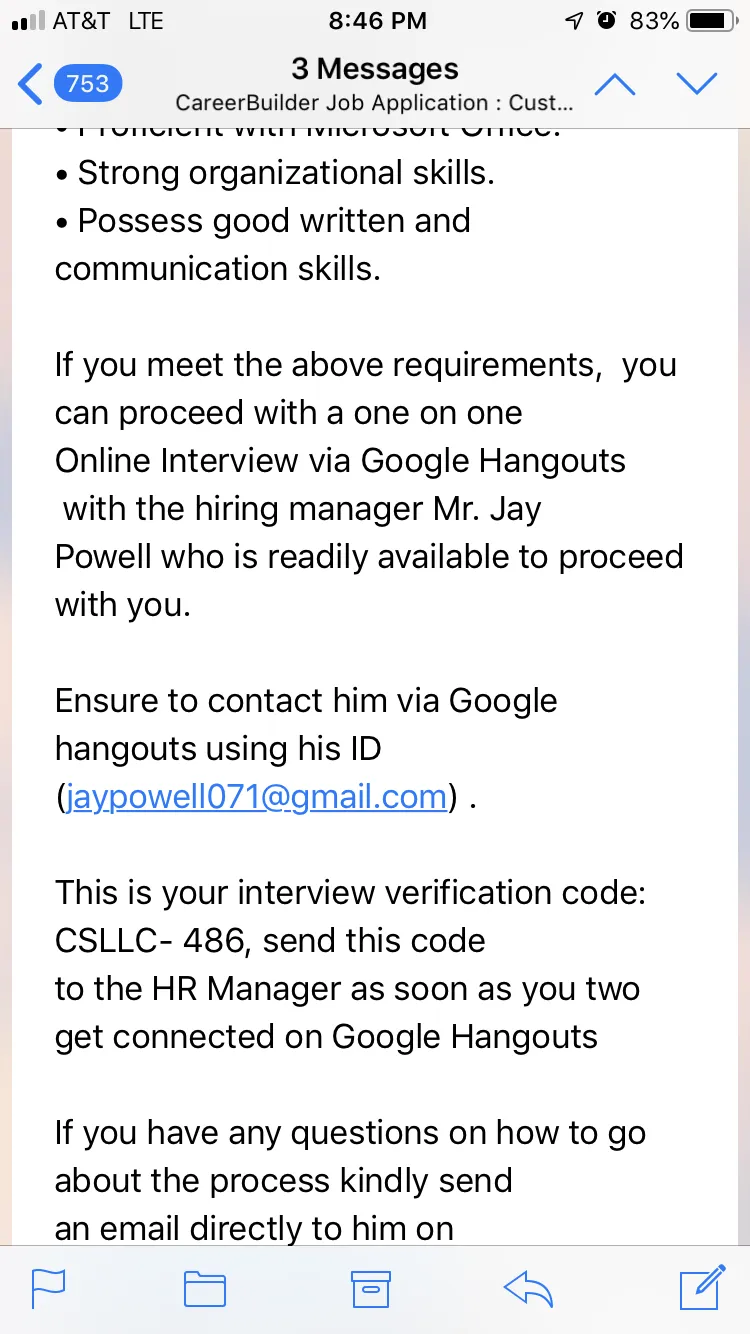Flag this email

[x=49, y=1289]
